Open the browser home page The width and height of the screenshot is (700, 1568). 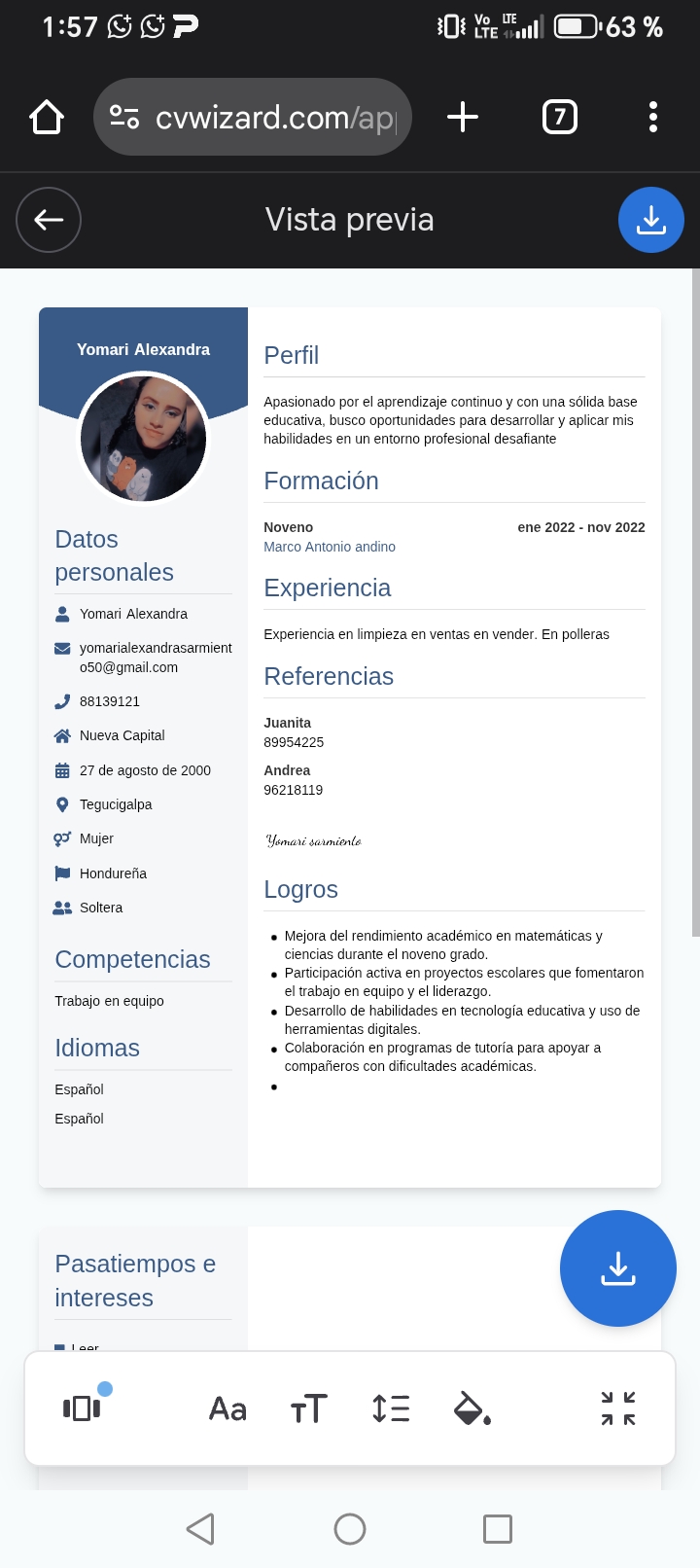47,118
